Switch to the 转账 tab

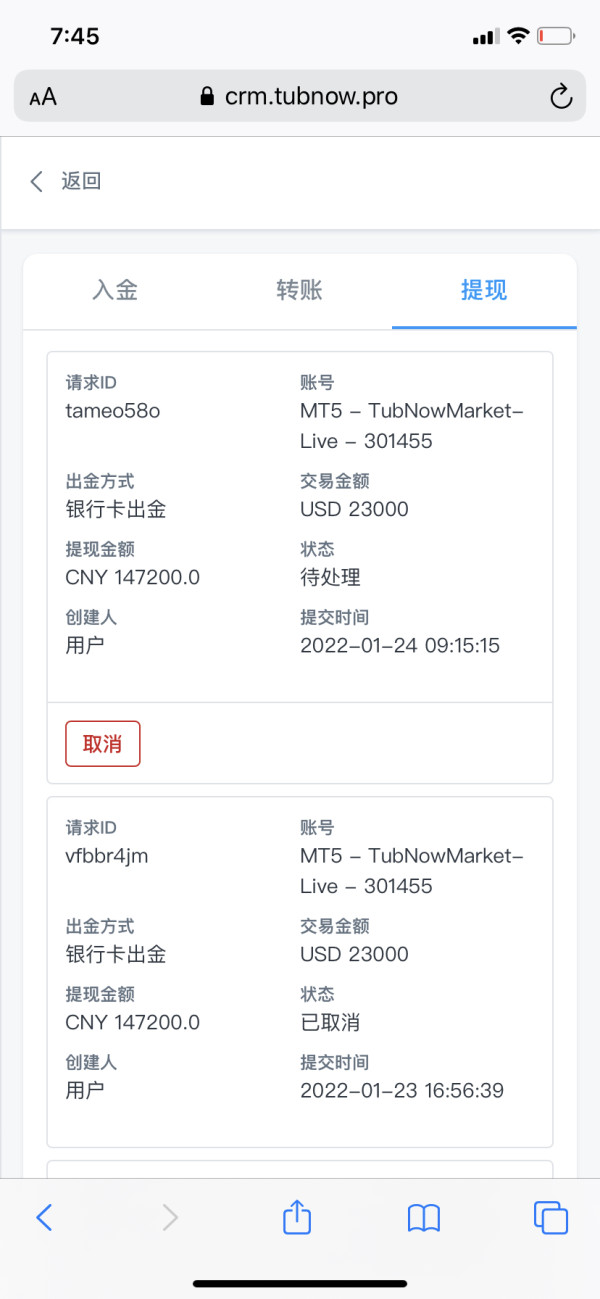click(x=299, y=290)
